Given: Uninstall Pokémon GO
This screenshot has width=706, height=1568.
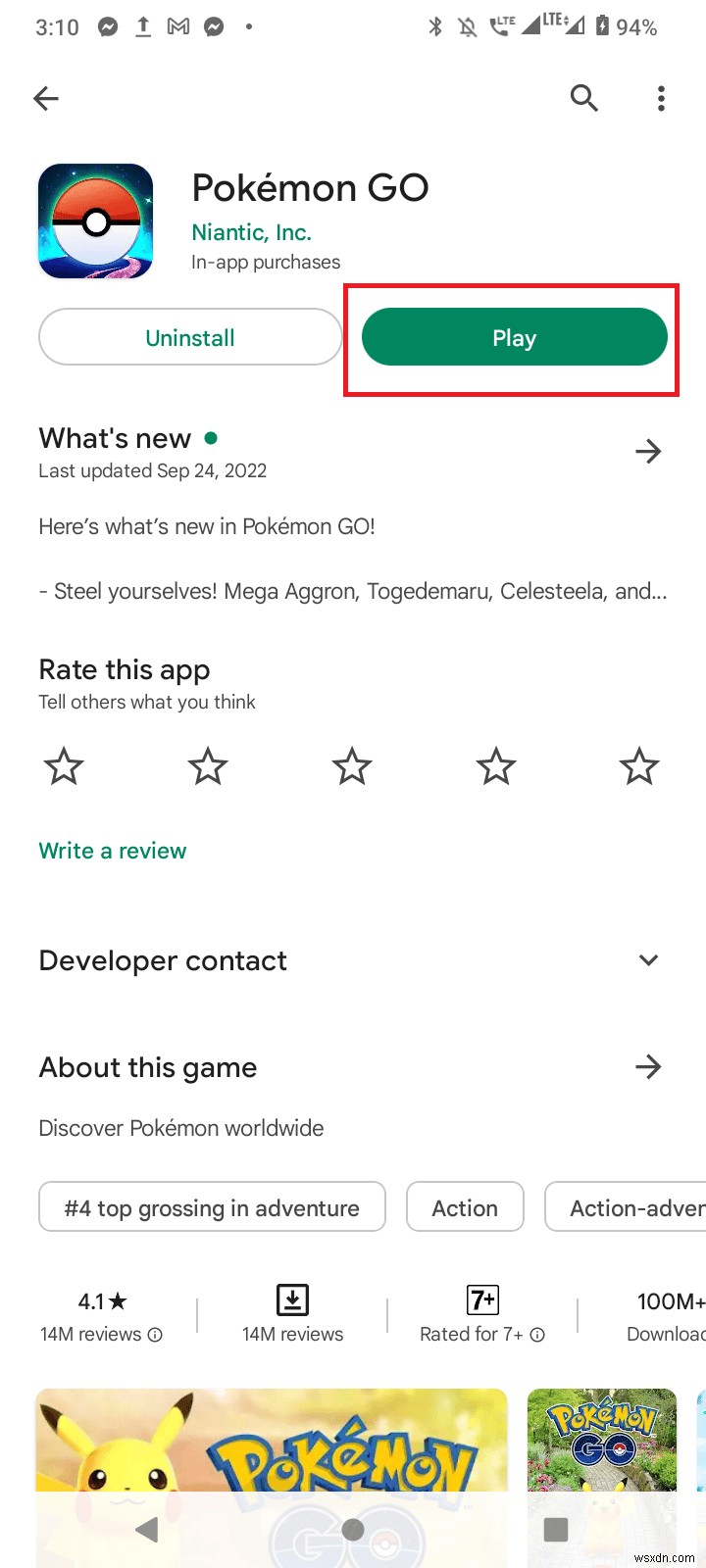Looking at the screenshot, I should 190,338.
